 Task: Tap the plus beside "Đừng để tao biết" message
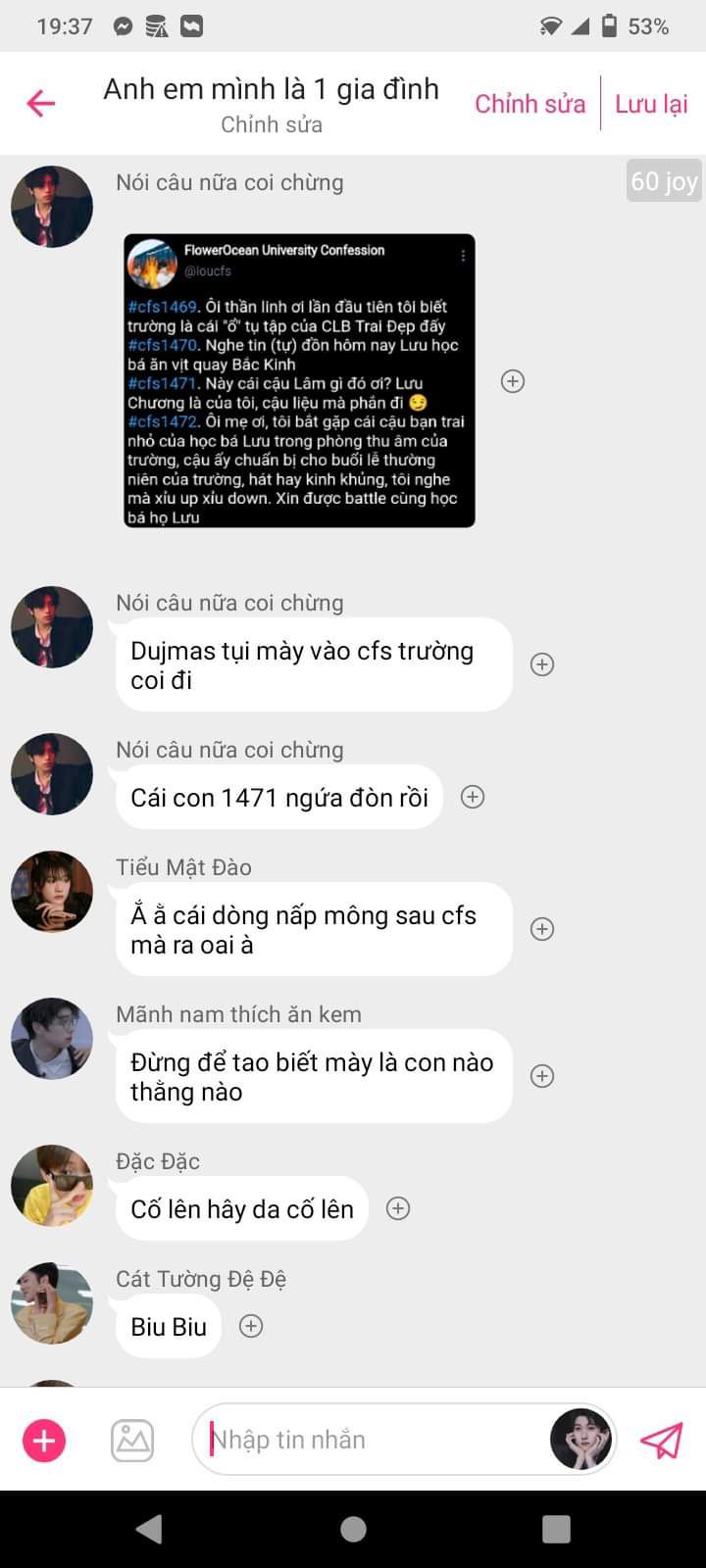coord(542,1076)
